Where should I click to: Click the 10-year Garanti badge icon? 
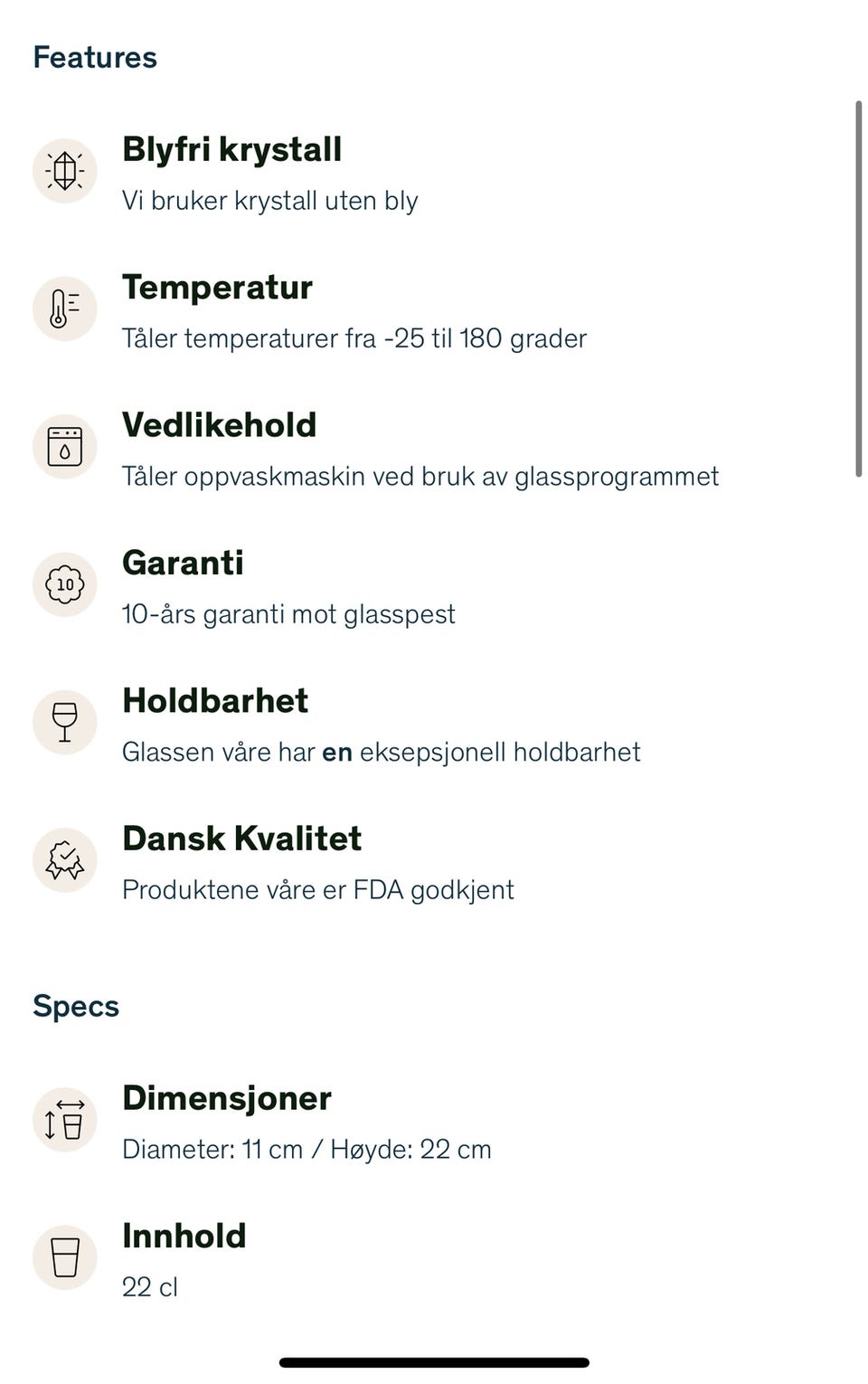pyautogui.click(x=64, y=584)
